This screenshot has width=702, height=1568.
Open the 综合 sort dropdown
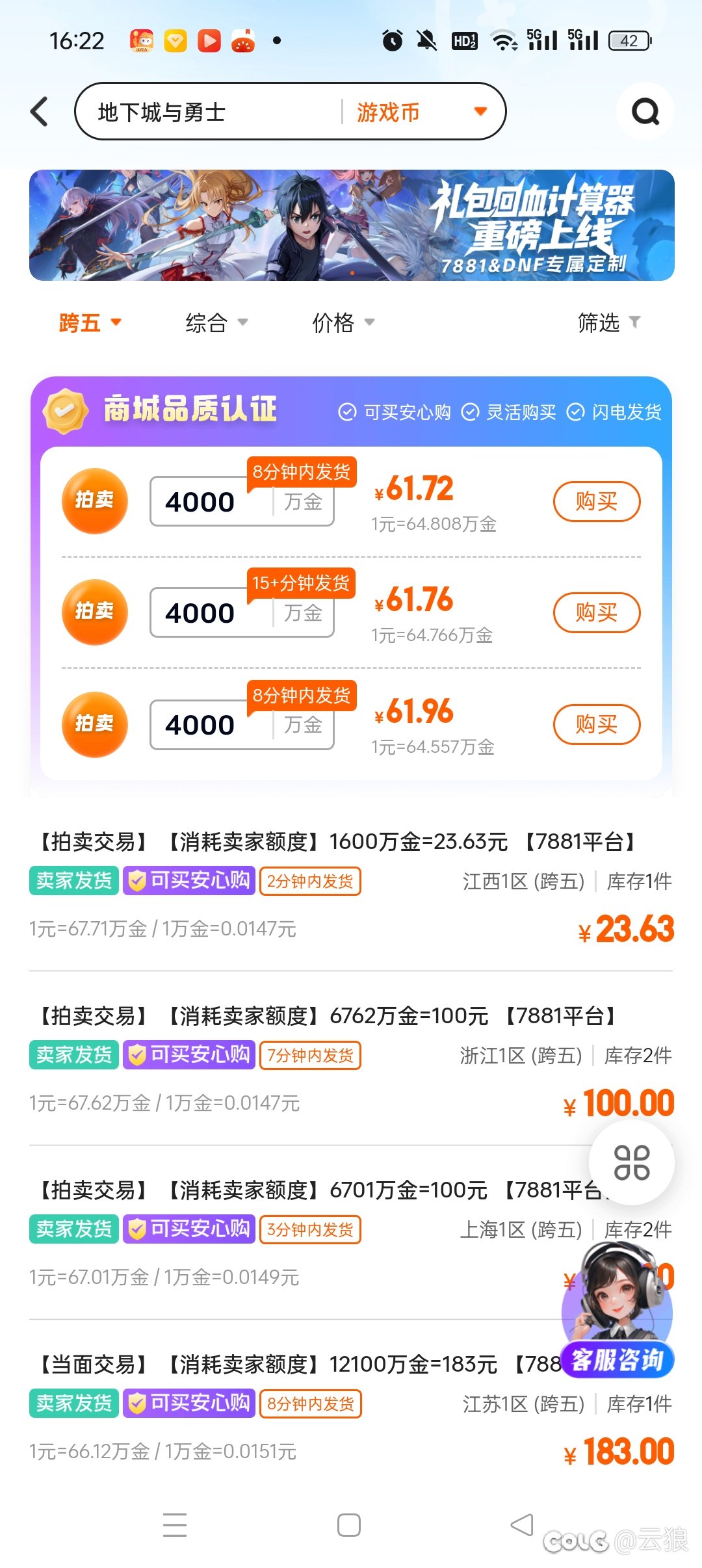[x=216, y=322]
